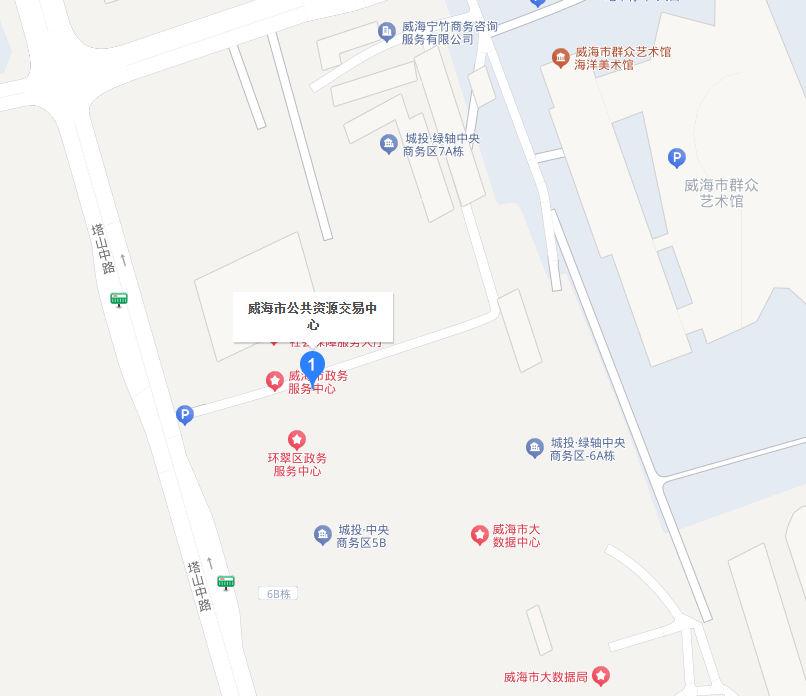Screen dimensions: 806x696
Task: Tap the bus stop icon near 6B栋
Action: point(227,582)
